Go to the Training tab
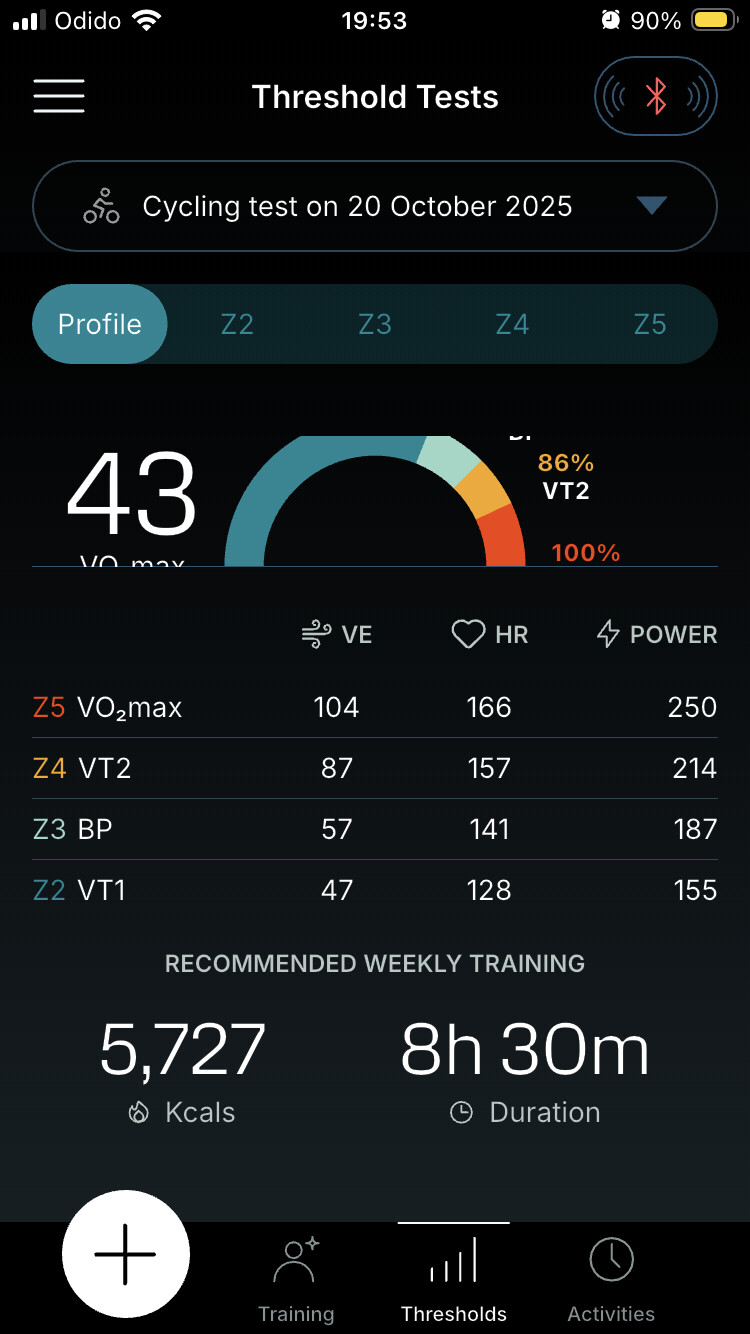The width and height of the screenshot is (750, 1334). (x=296, y=1280)
